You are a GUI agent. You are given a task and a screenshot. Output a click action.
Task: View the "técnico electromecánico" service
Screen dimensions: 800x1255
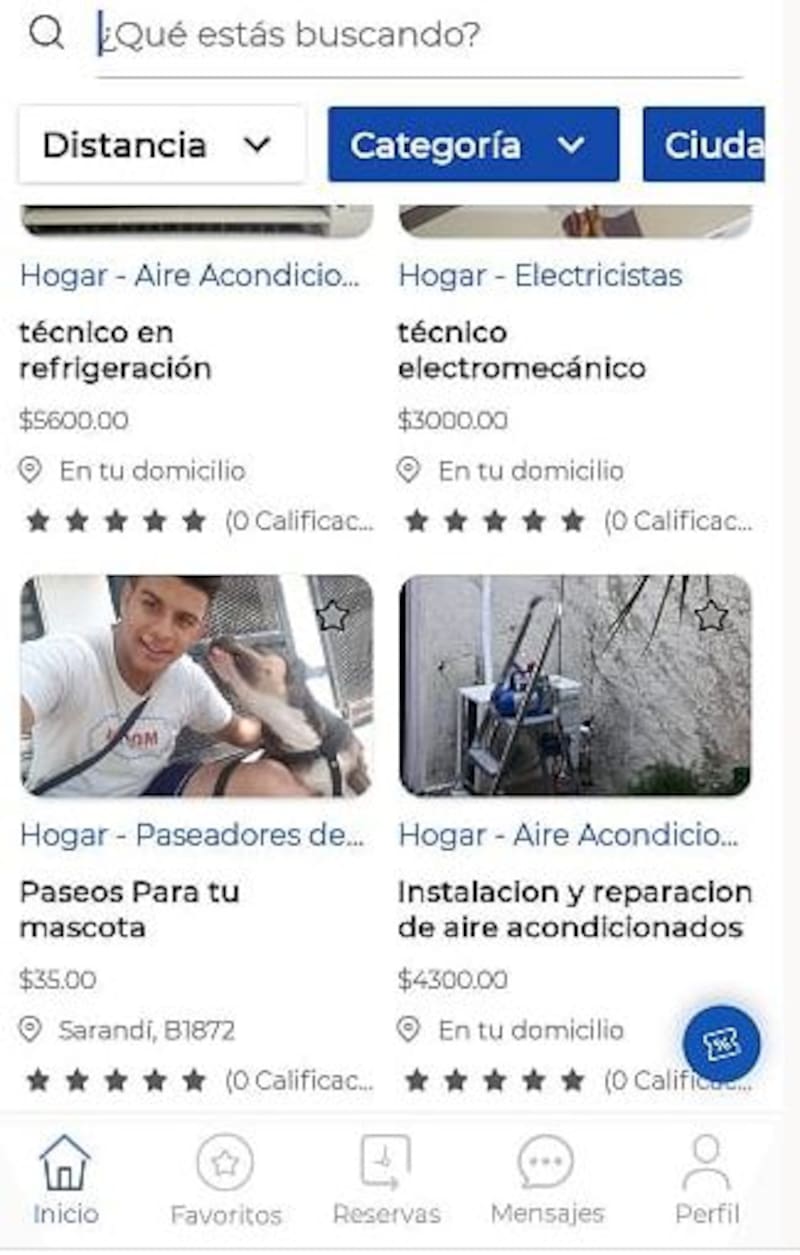(x=521, y=350)
